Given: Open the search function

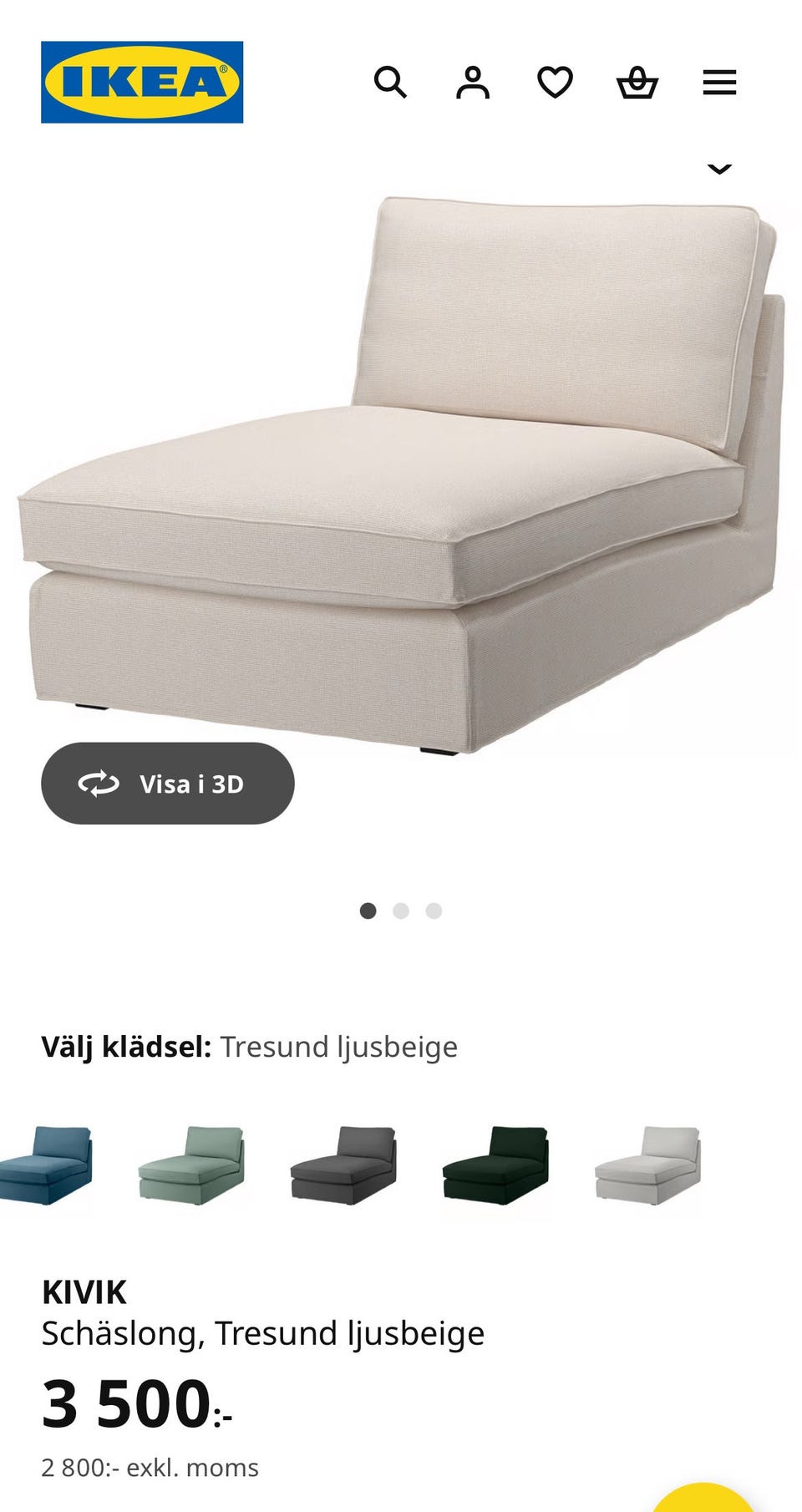Looking at the screenshot, I should tap(391, 83).
